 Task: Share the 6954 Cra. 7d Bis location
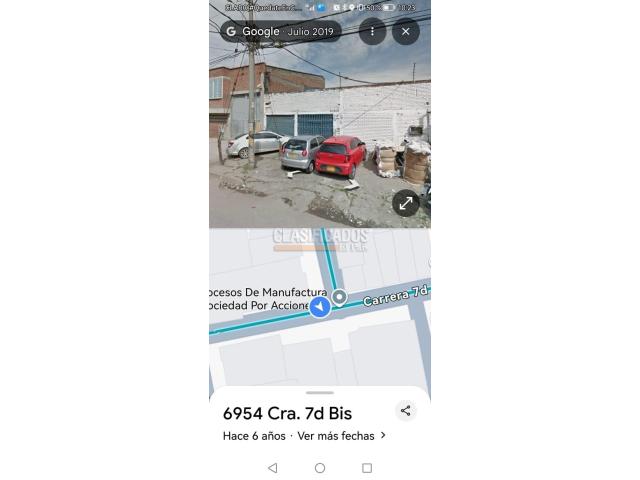click(405, 410)
